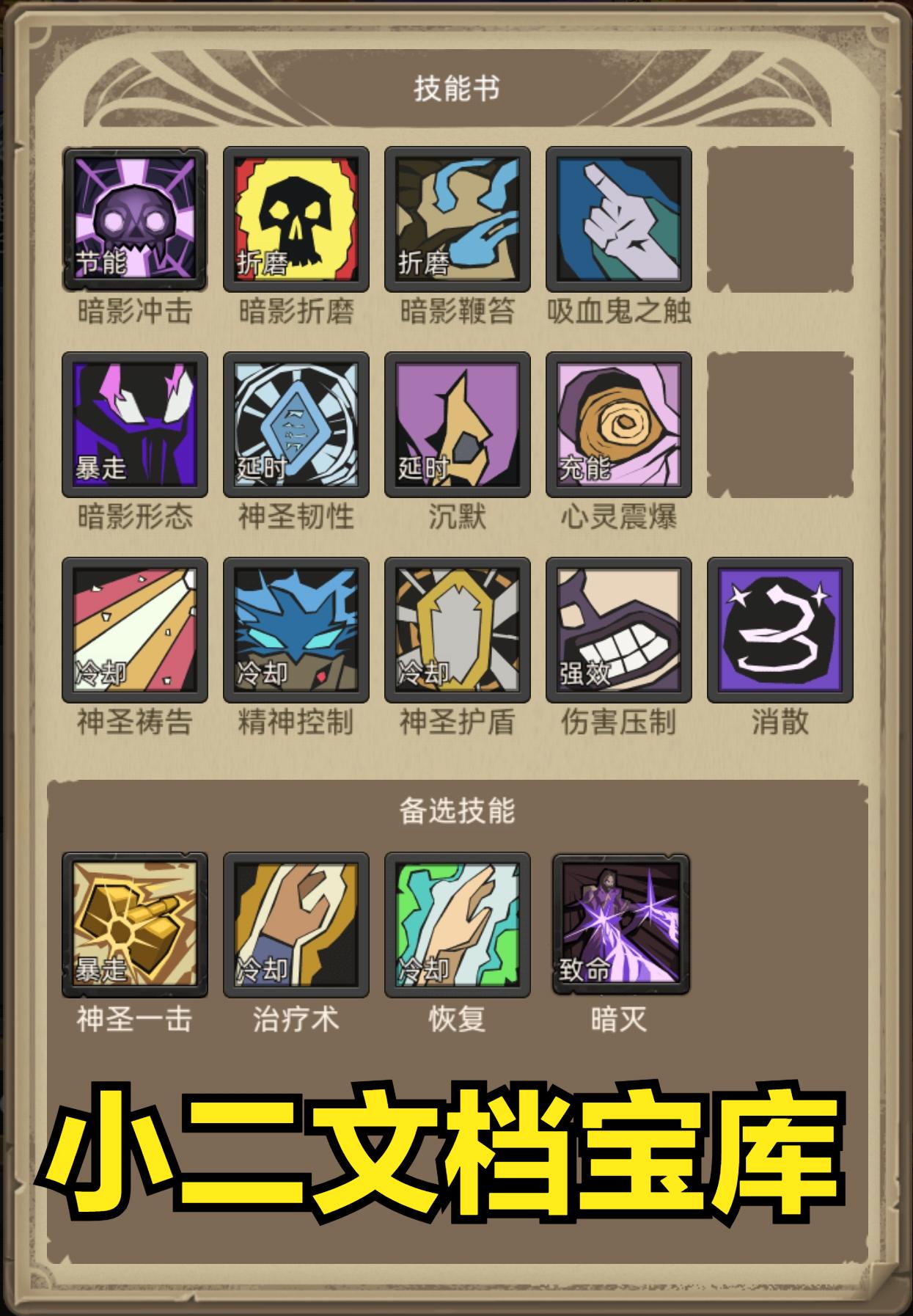913x1316 pixels.
Task: Tap the 神圣护盾 skill
Action: pyautogui.click(x=458, y=629)
